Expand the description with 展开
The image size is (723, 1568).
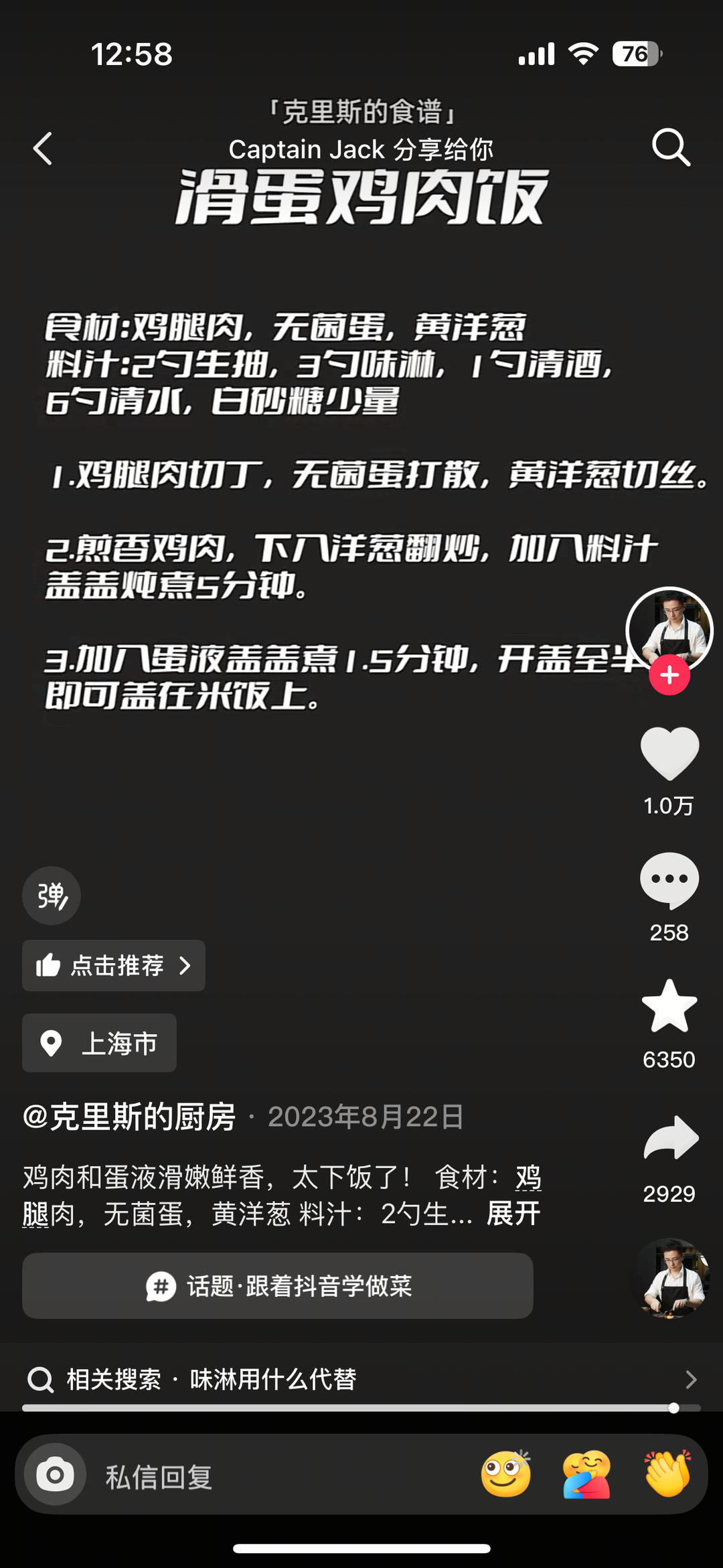click(x=513, y=1213)
